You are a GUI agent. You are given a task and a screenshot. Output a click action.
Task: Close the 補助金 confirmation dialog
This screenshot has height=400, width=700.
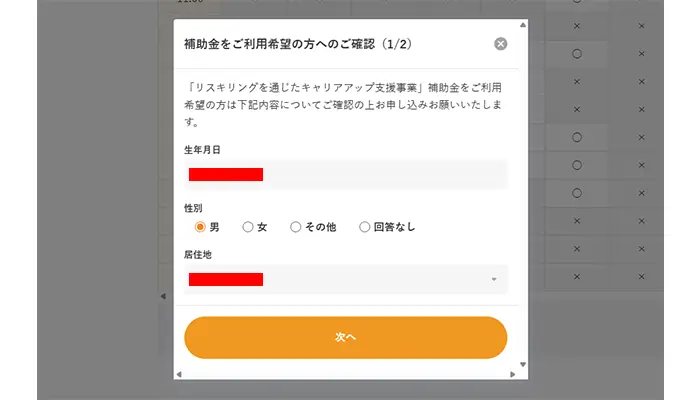pyautogui.click(x=501, y=44)
